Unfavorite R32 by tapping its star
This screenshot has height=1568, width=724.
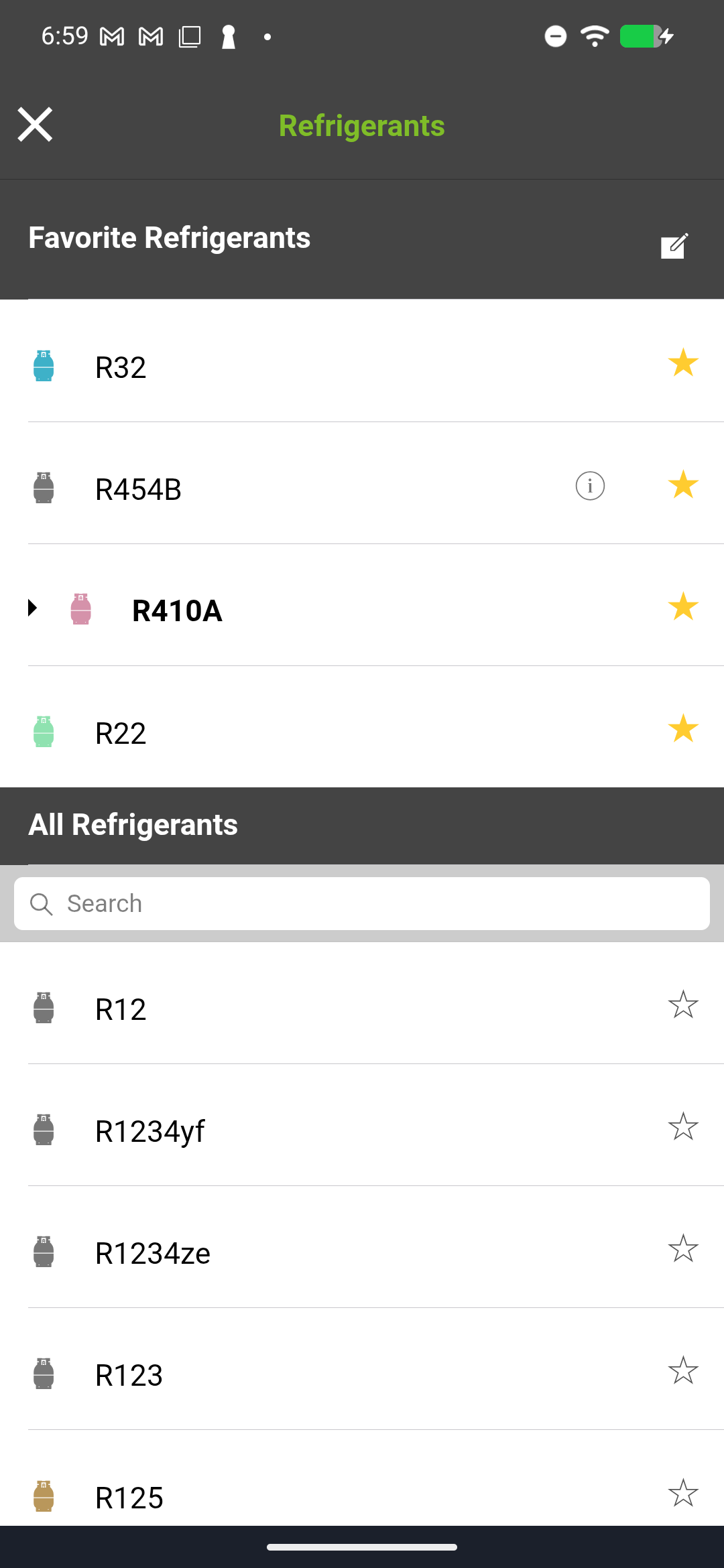[x=683, y=363]
